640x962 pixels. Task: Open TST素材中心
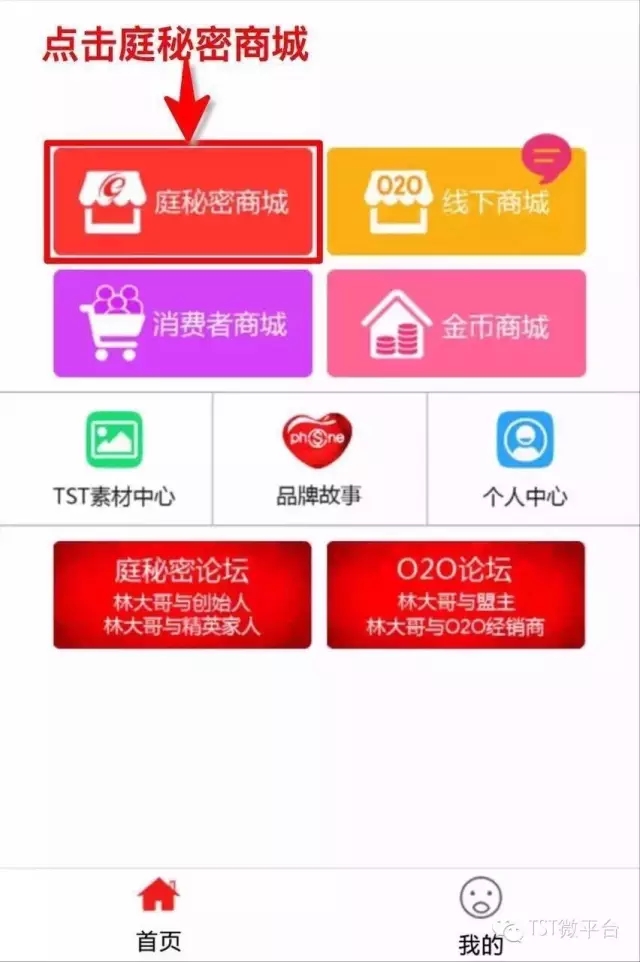[x=114, y=458]
